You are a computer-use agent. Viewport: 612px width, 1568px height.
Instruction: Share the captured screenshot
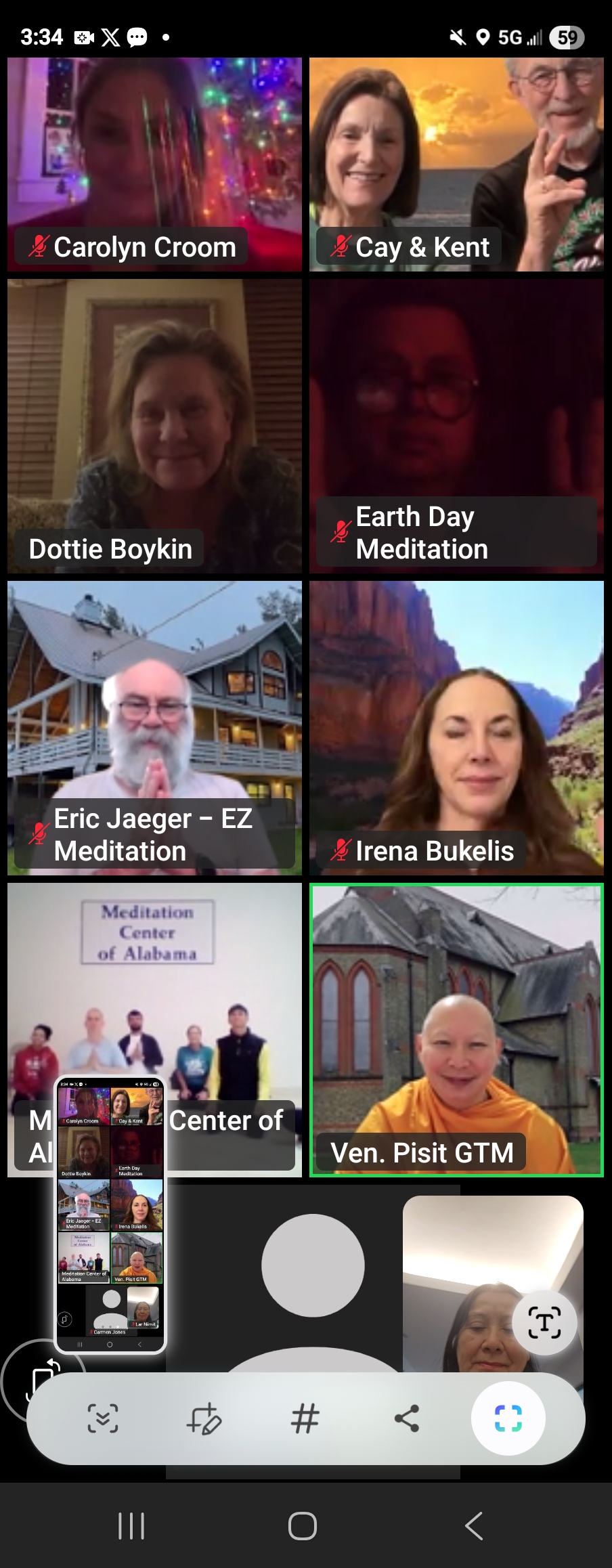[x=406, y=1418]
